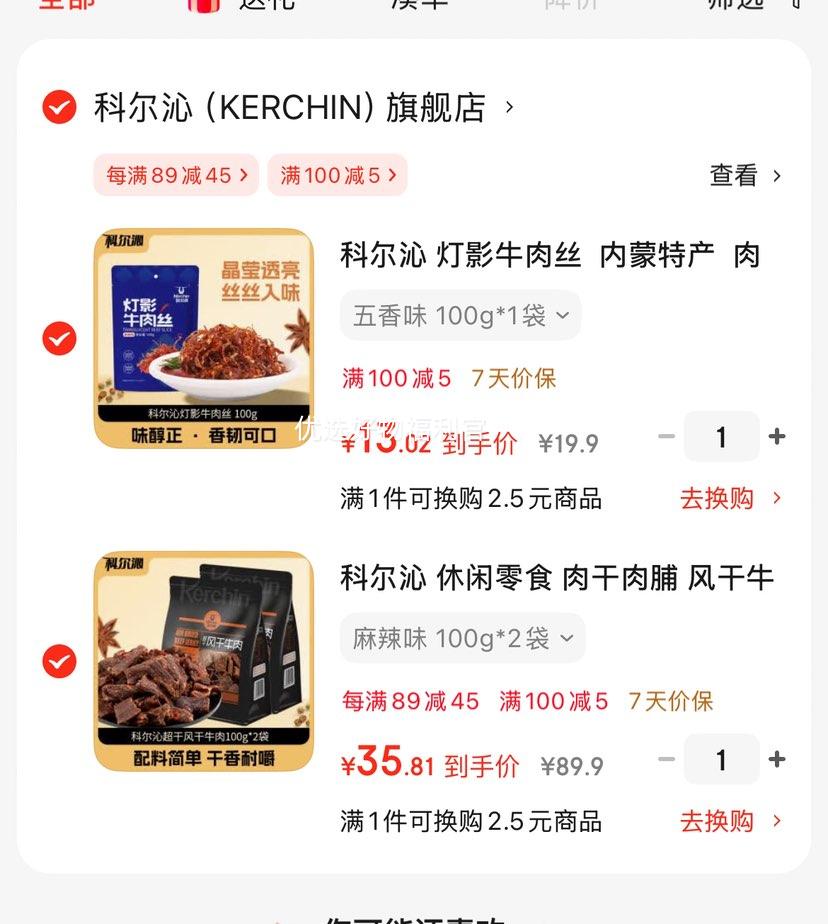This screenshot has height=924, width=828.
Task: Open the 科尔沁 (KERCHIN) 旗舰店 store page
Action: (x=290, y=107)
